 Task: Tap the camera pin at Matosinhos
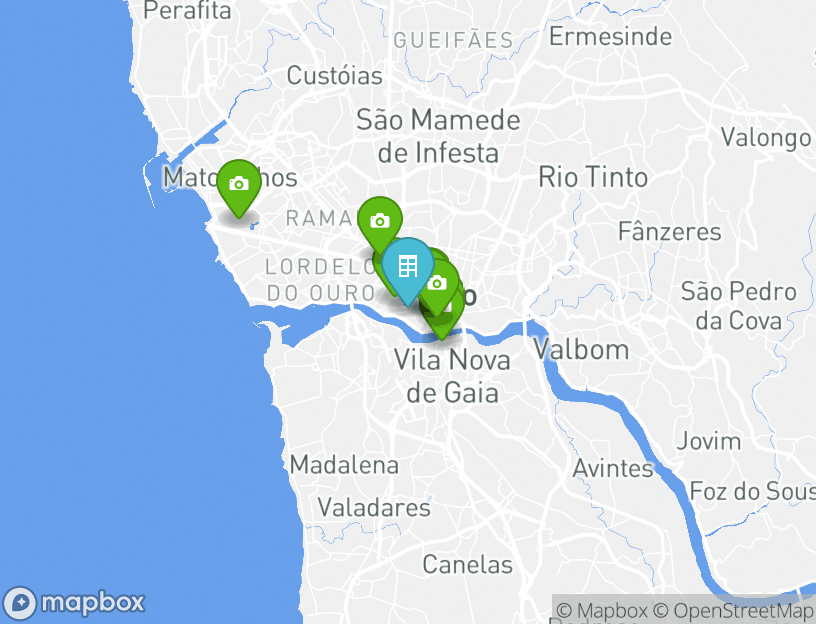click(238, 185)
